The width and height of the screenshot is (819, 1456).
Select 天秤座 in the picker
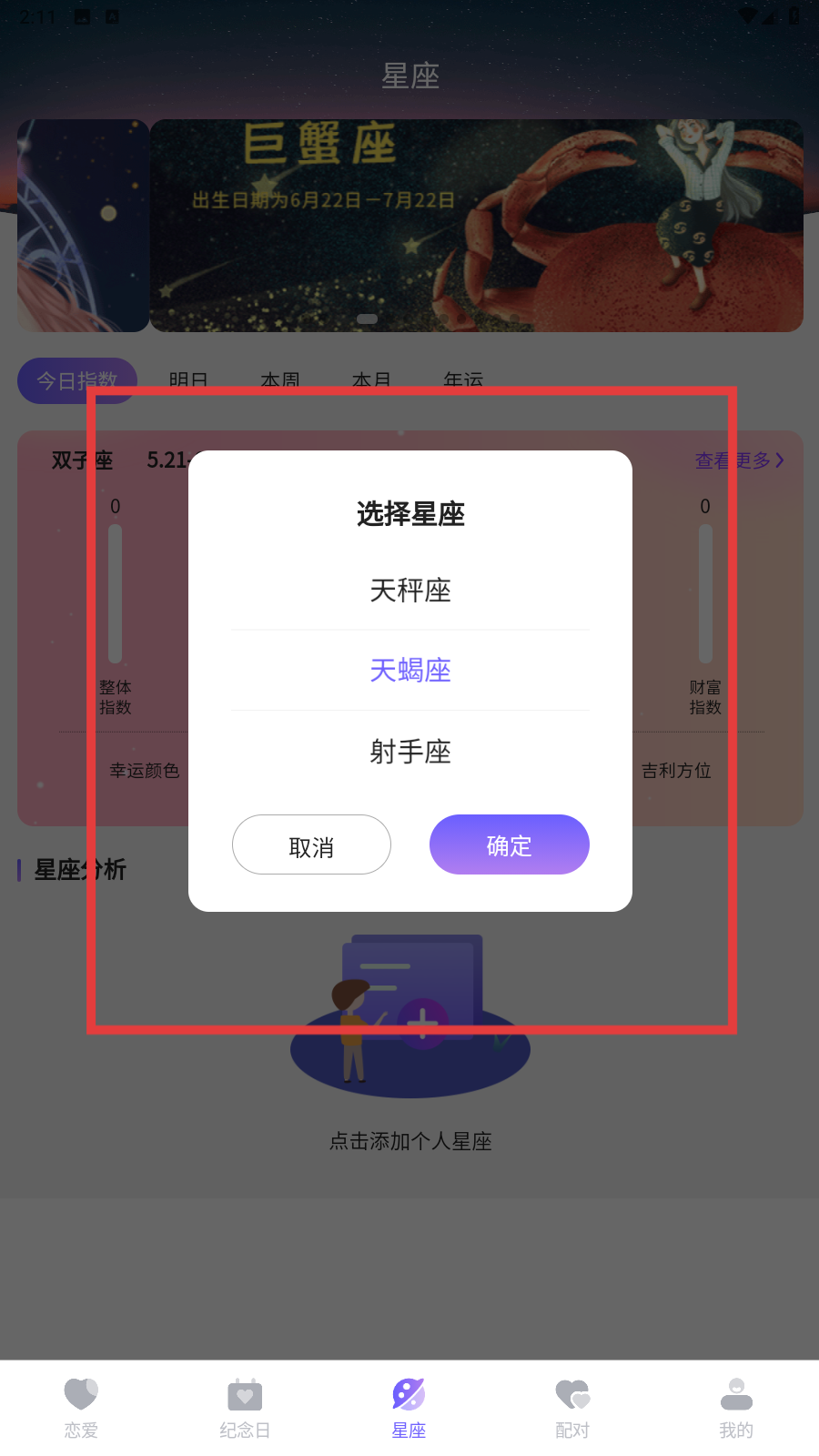(410, 591)
